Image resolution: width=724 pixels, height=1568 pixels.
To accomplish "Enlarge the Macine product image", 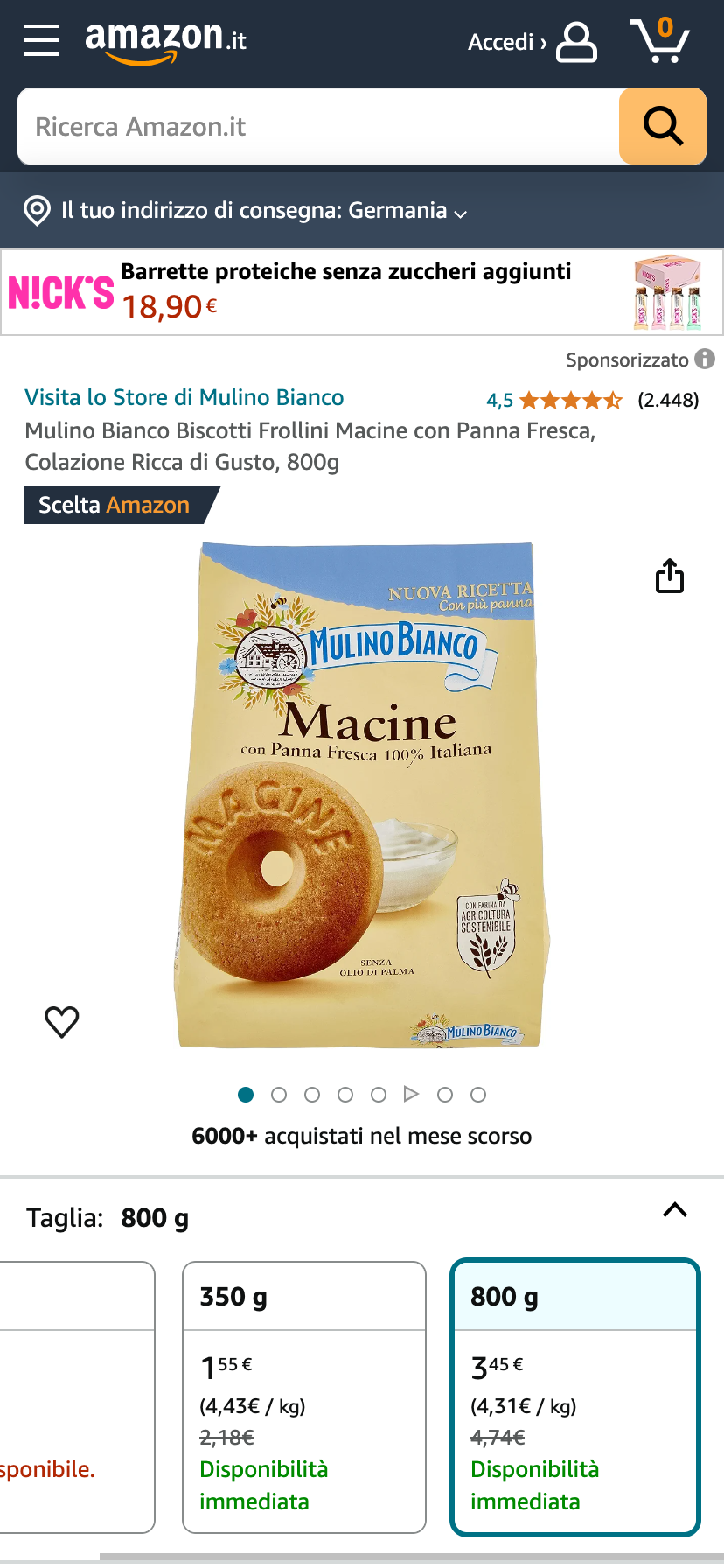I will pyautogui.click(x=362, y=794).
